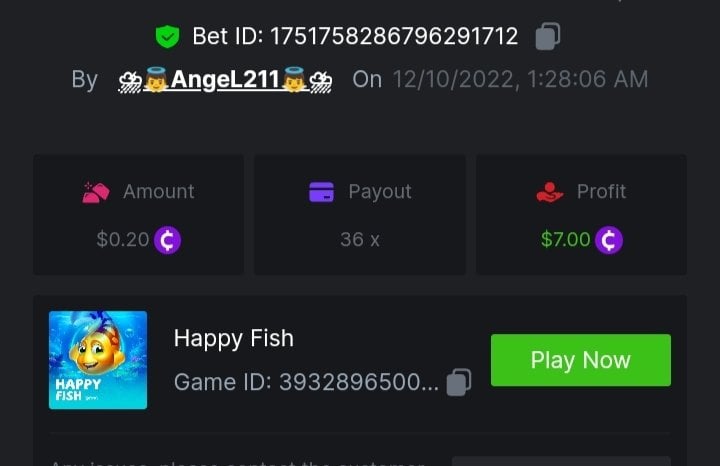Copy the Bet ID number
720x466 pixels.
click(547, 37)
